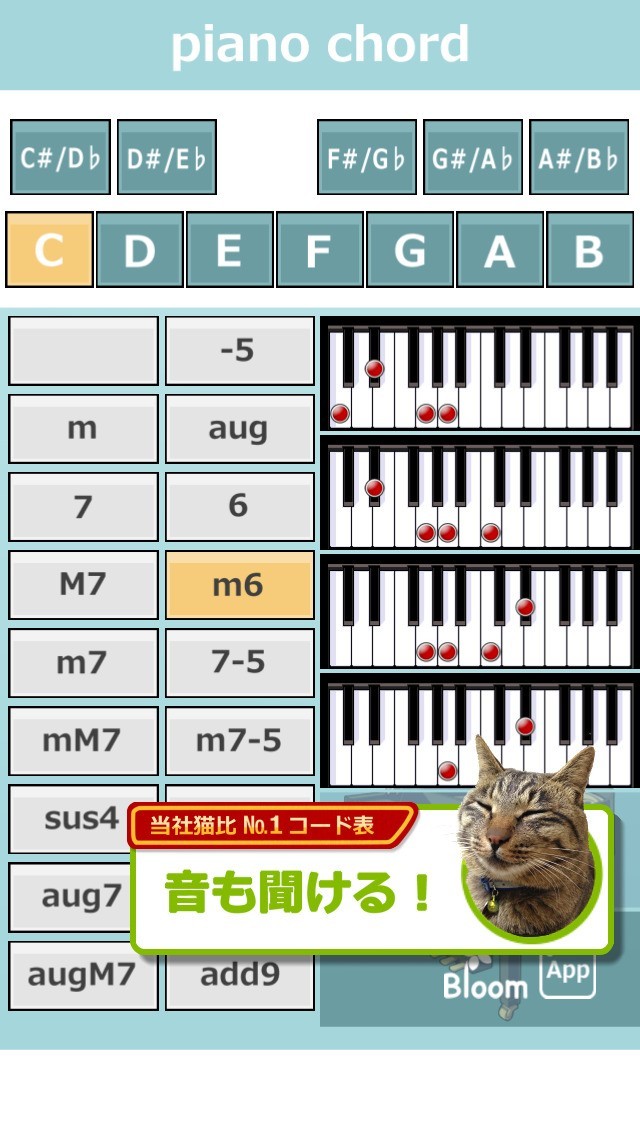The height and width of the screenshot is (1136, 640).
Task: Choose F as the root note
Action: (319, 250)
